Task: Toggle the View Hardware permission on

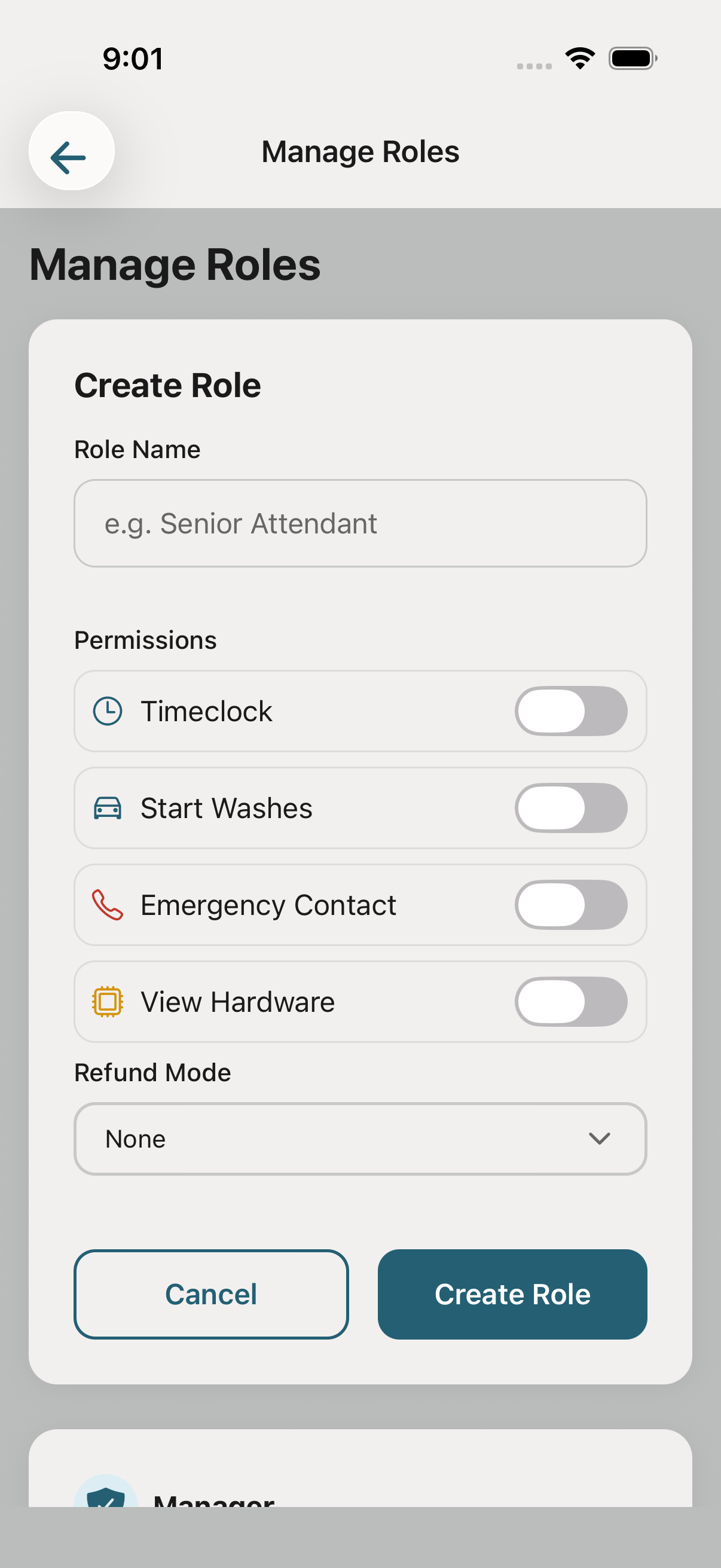Action: 572,1002
